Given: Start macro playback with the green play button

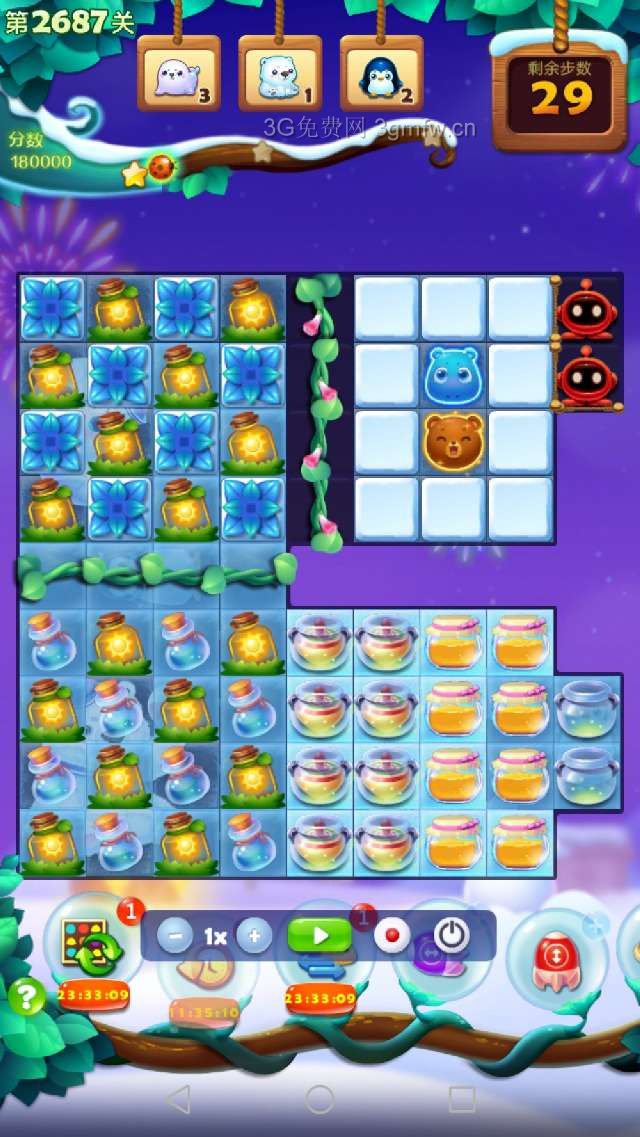Looking at the screenshot, I should (320, 936).
